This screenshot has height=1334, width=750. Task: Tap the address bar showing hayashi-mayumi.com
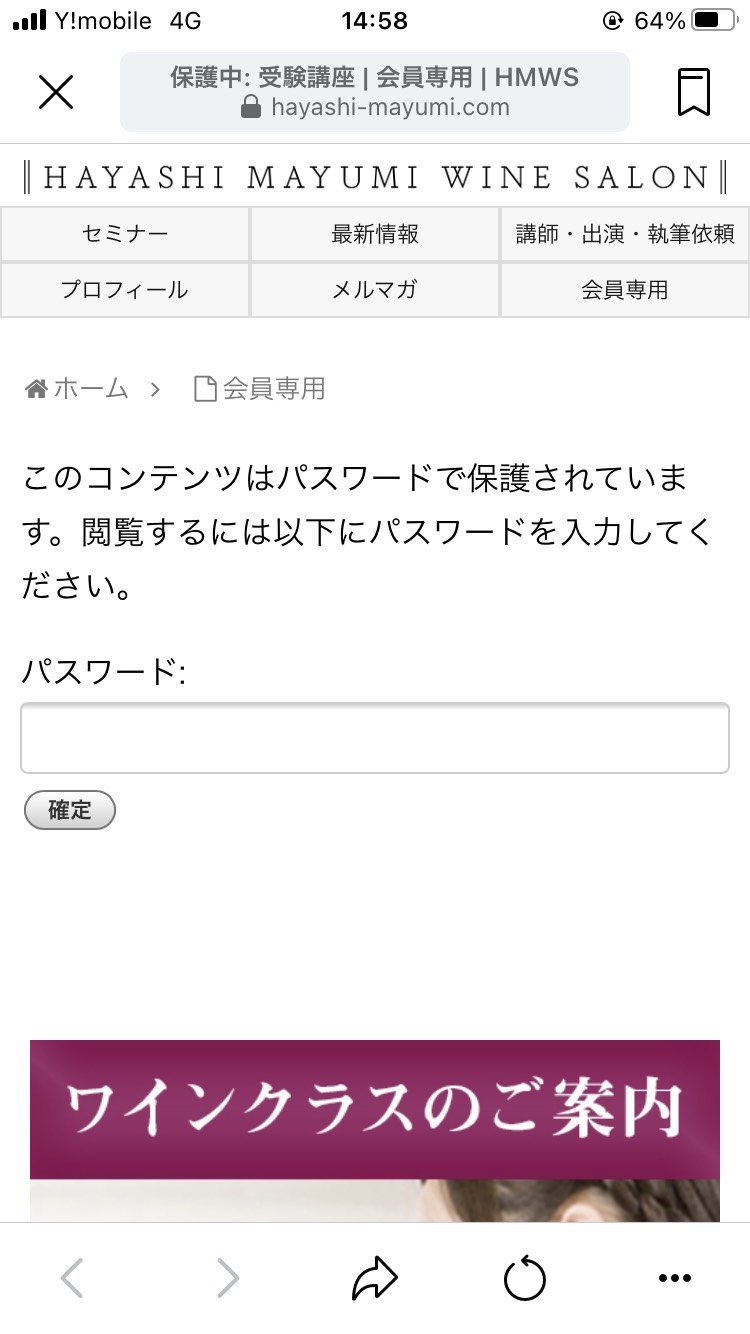[x=375, y=92]
